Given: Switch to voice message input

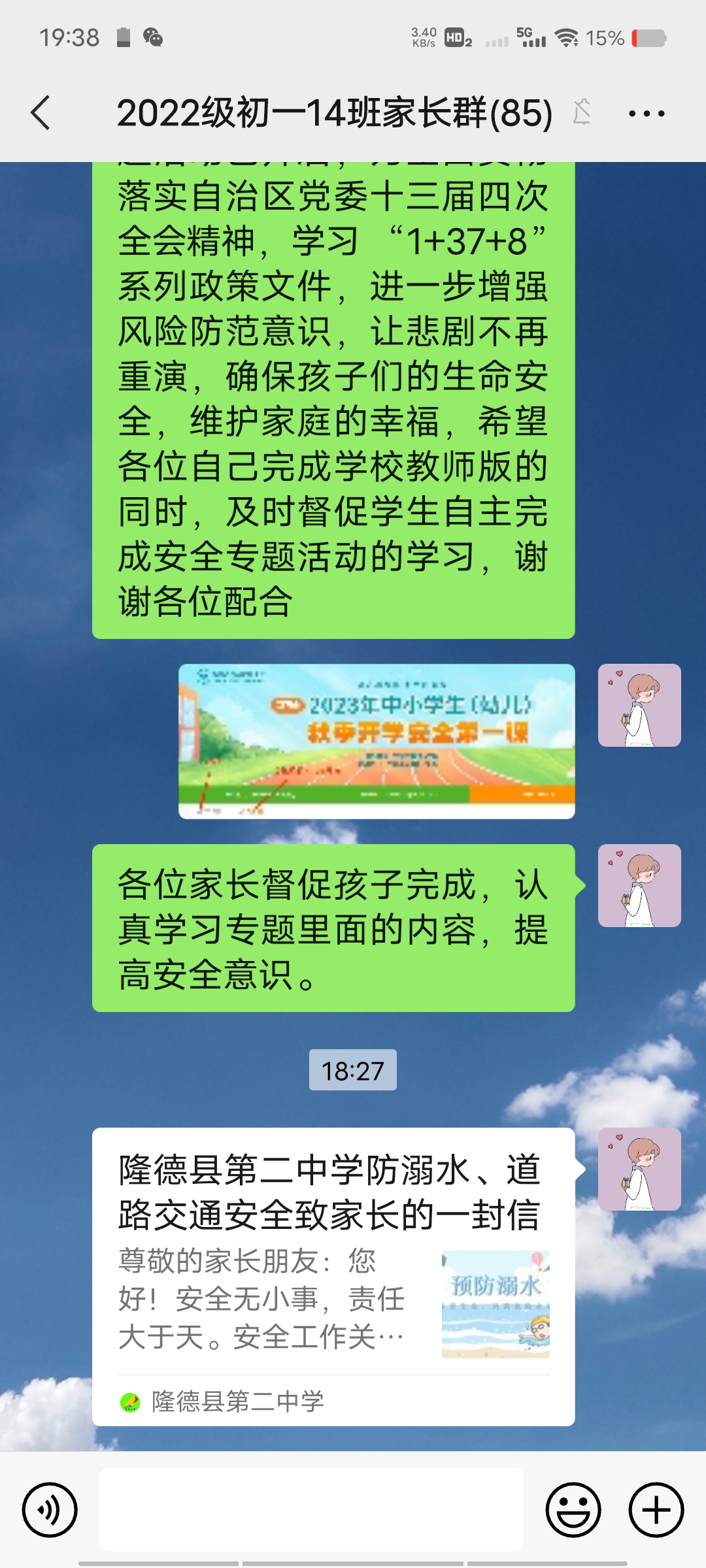Looking at the screenshot, I should [50, 1510].
